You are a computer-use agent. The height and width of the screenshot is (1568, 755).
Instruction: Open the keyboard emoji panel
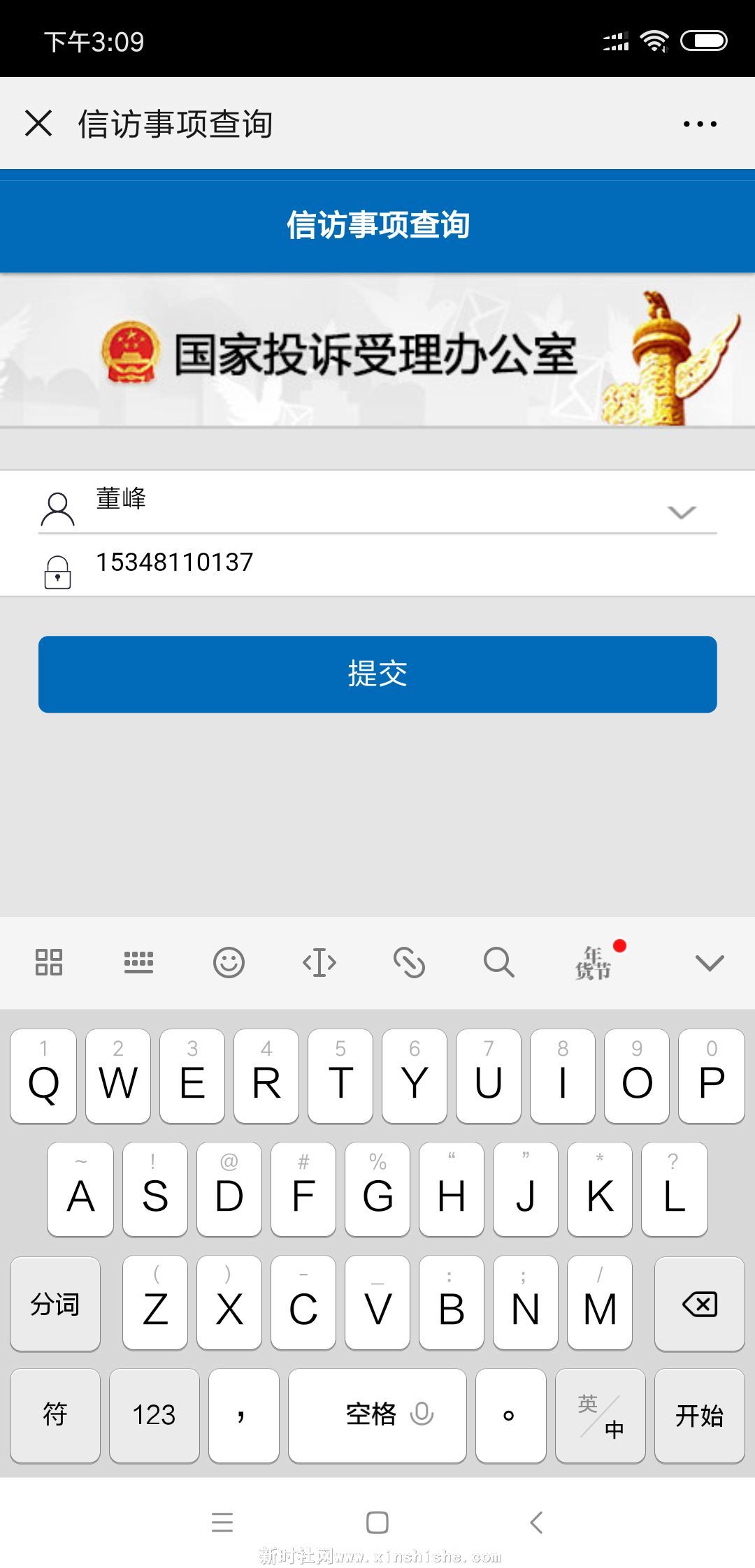pos(229,963)
